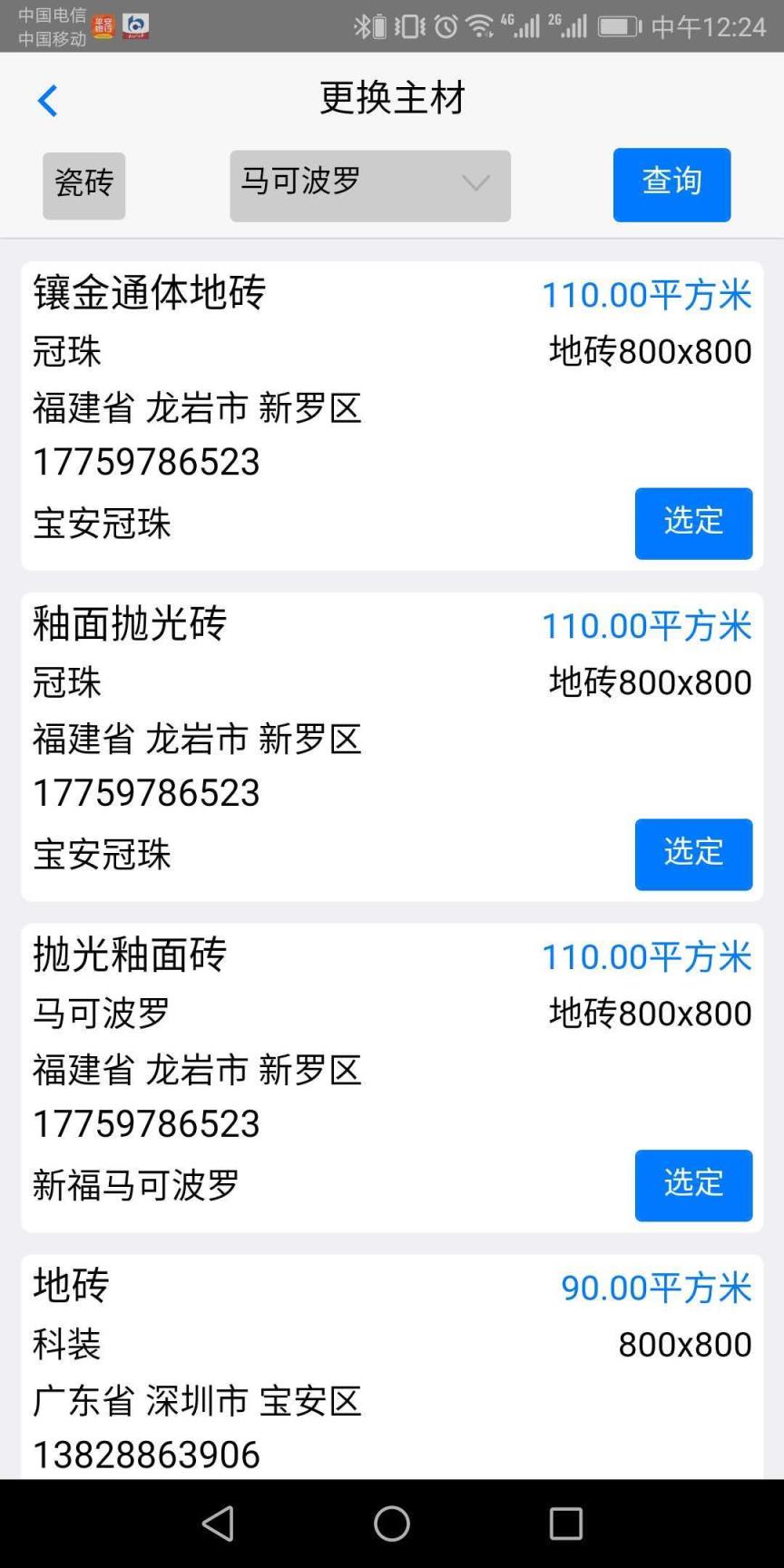Tap the 查询 search button
The height and width of the screenshot is (1568, 784).
tap(671, 185)
